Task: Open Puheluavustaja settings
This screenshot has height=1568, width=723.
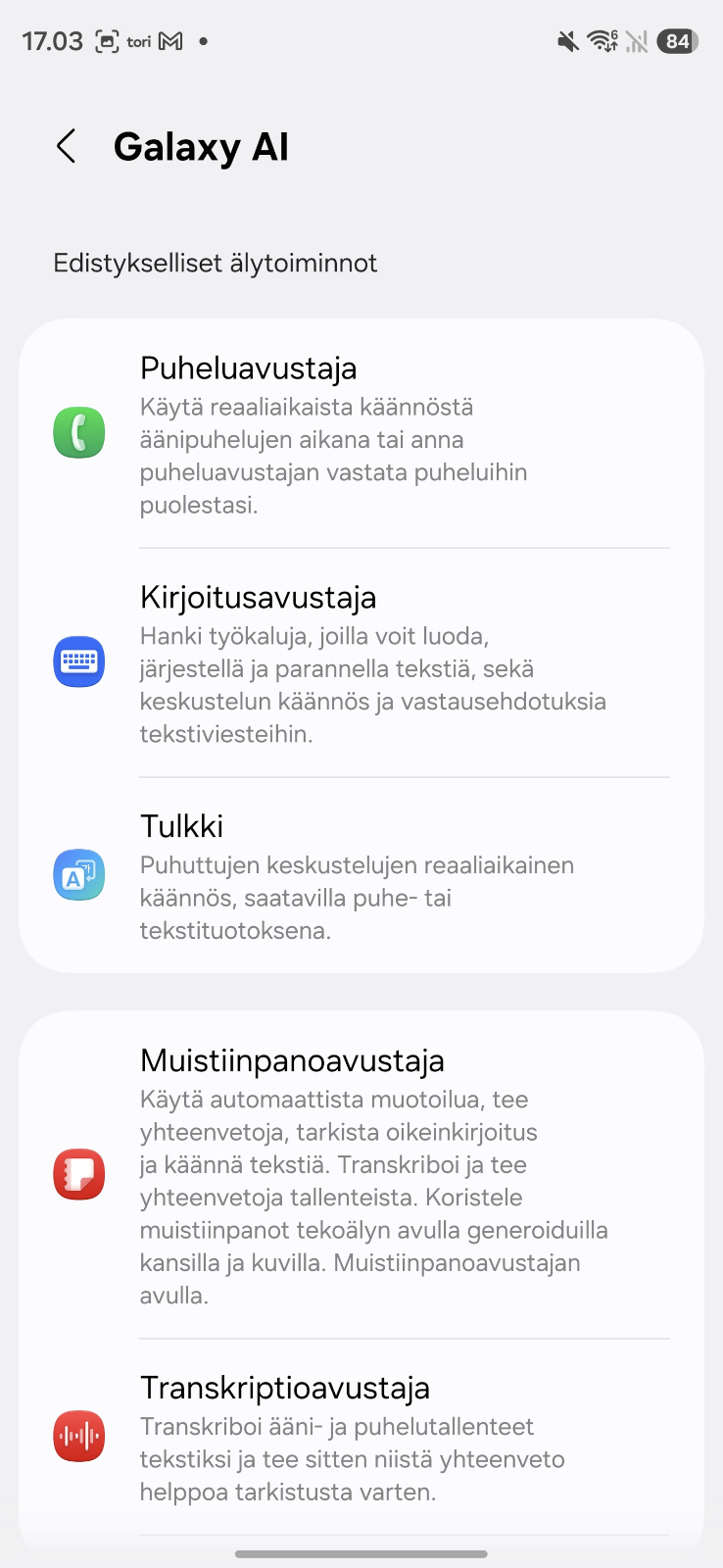Action: pos(361,434)
